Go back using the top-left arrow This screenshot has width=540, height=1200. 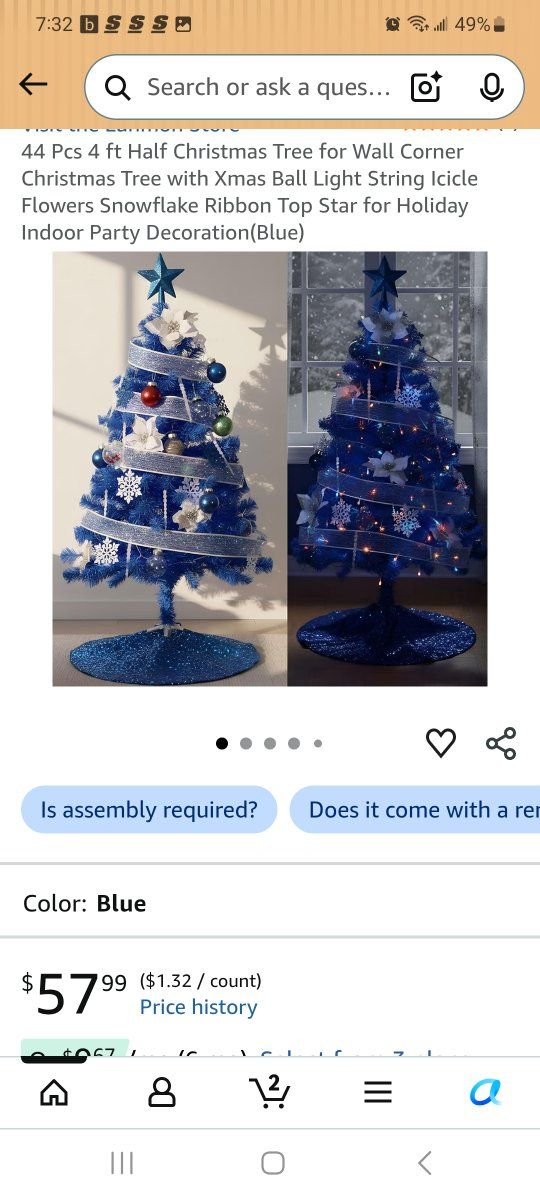point(33,86)
